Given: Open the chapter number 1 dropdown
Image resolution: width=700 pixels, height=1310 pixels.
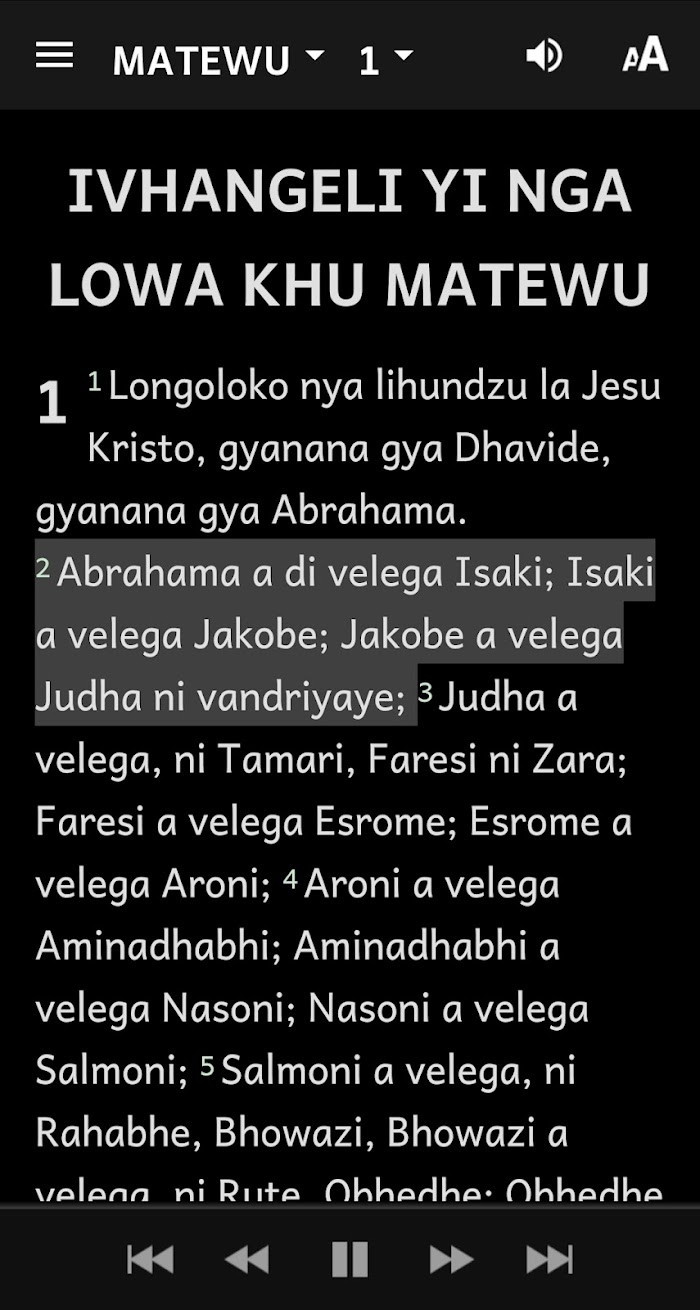Looking at the screenshot, I should tap(385, 59).
